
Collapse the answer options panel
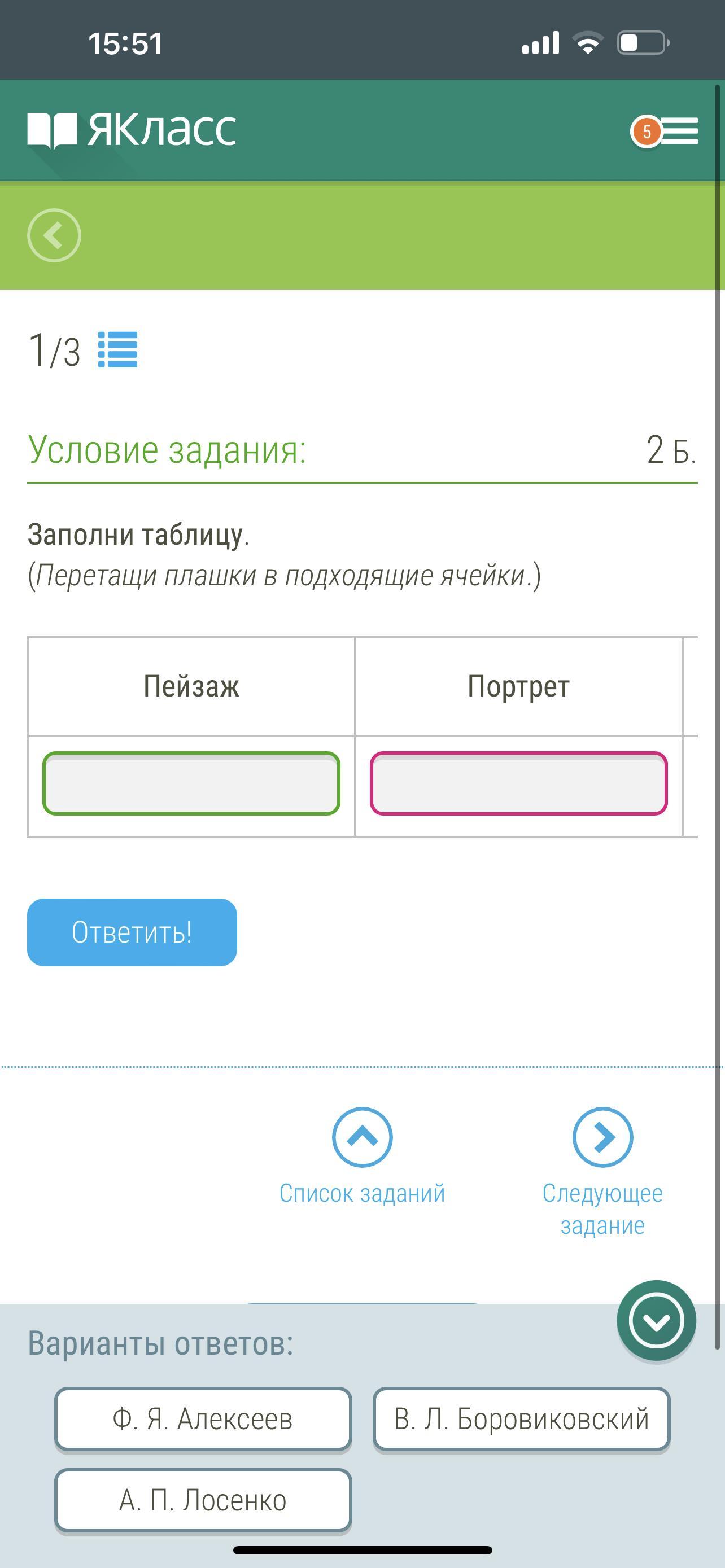pos(656,1320)
